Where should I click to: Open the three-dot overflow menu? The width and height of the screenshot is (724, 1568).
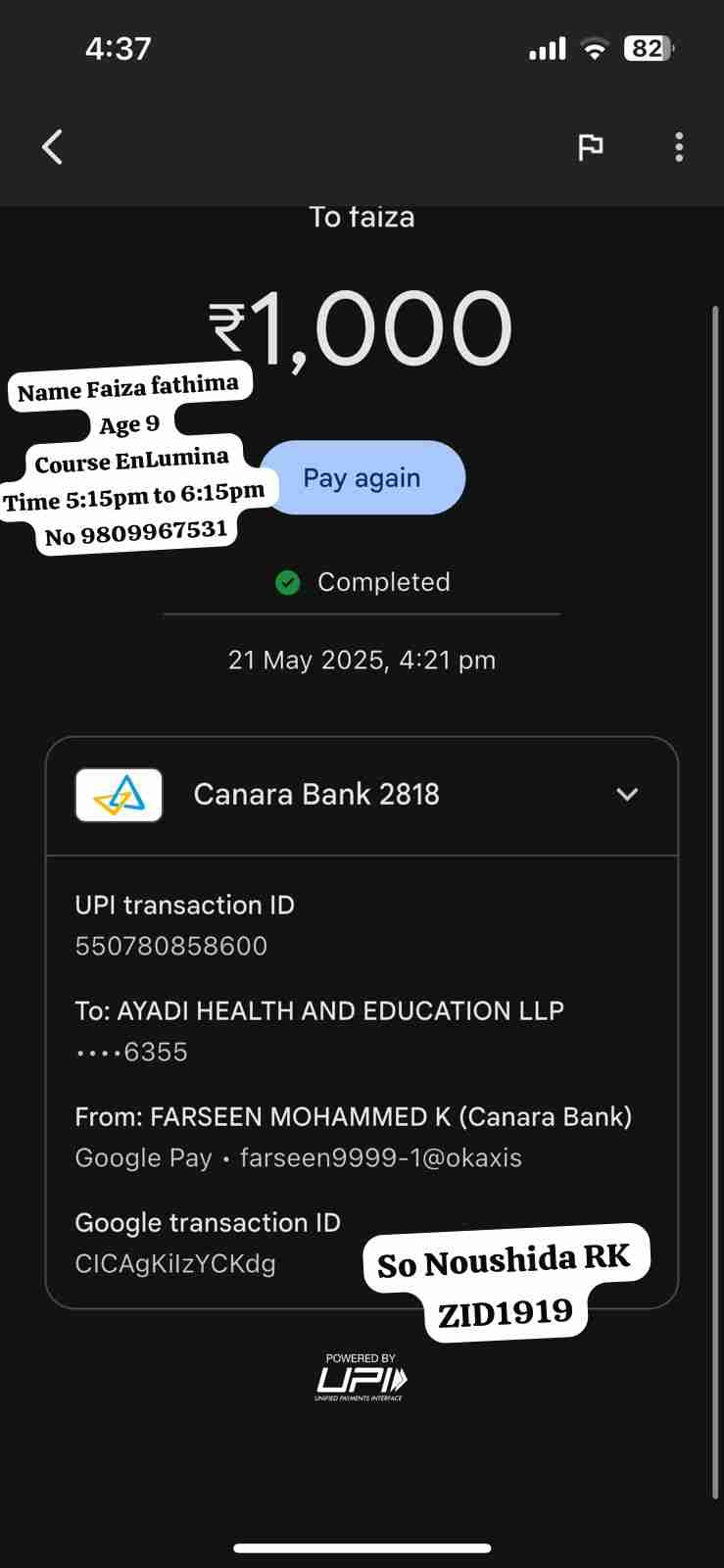(x=679, y=148)
